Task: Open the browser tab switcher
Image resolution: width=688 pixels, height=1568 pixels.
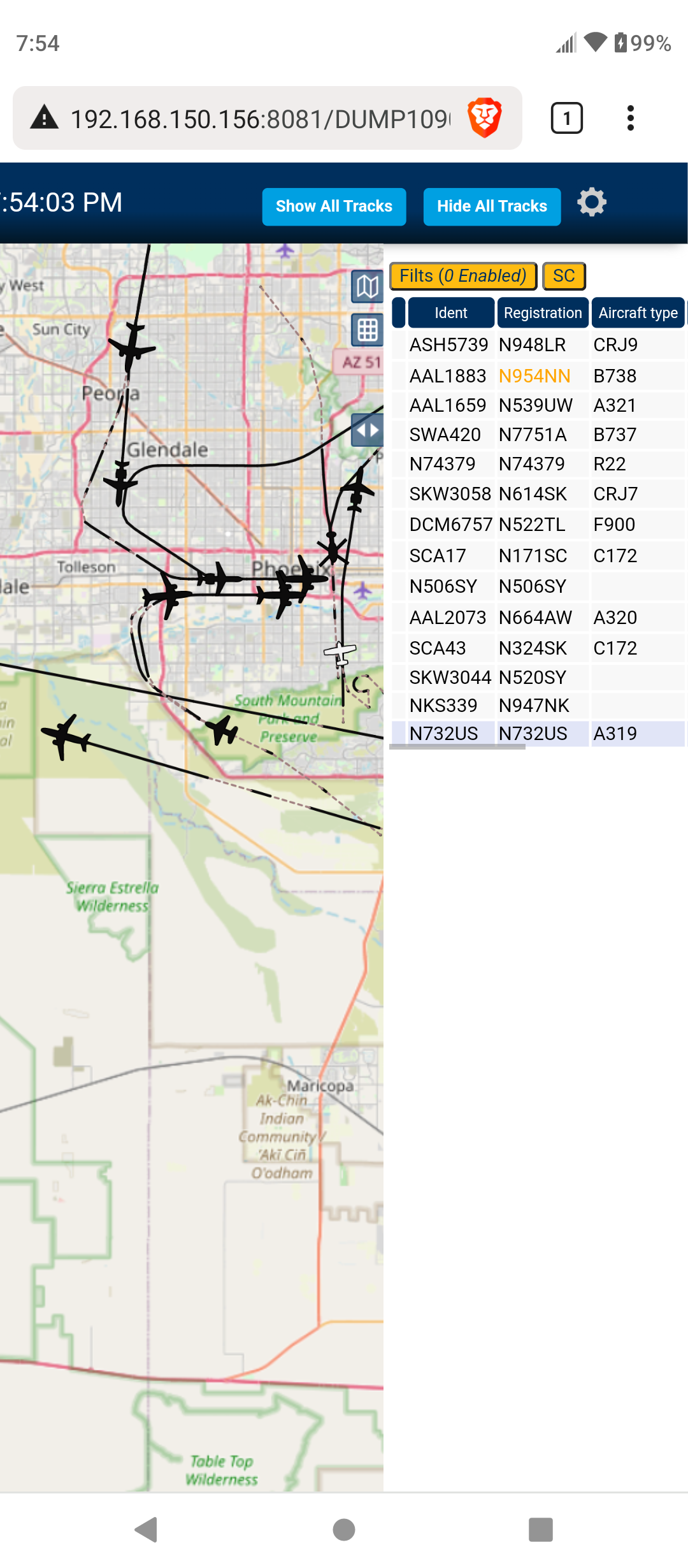Action: 566,118
